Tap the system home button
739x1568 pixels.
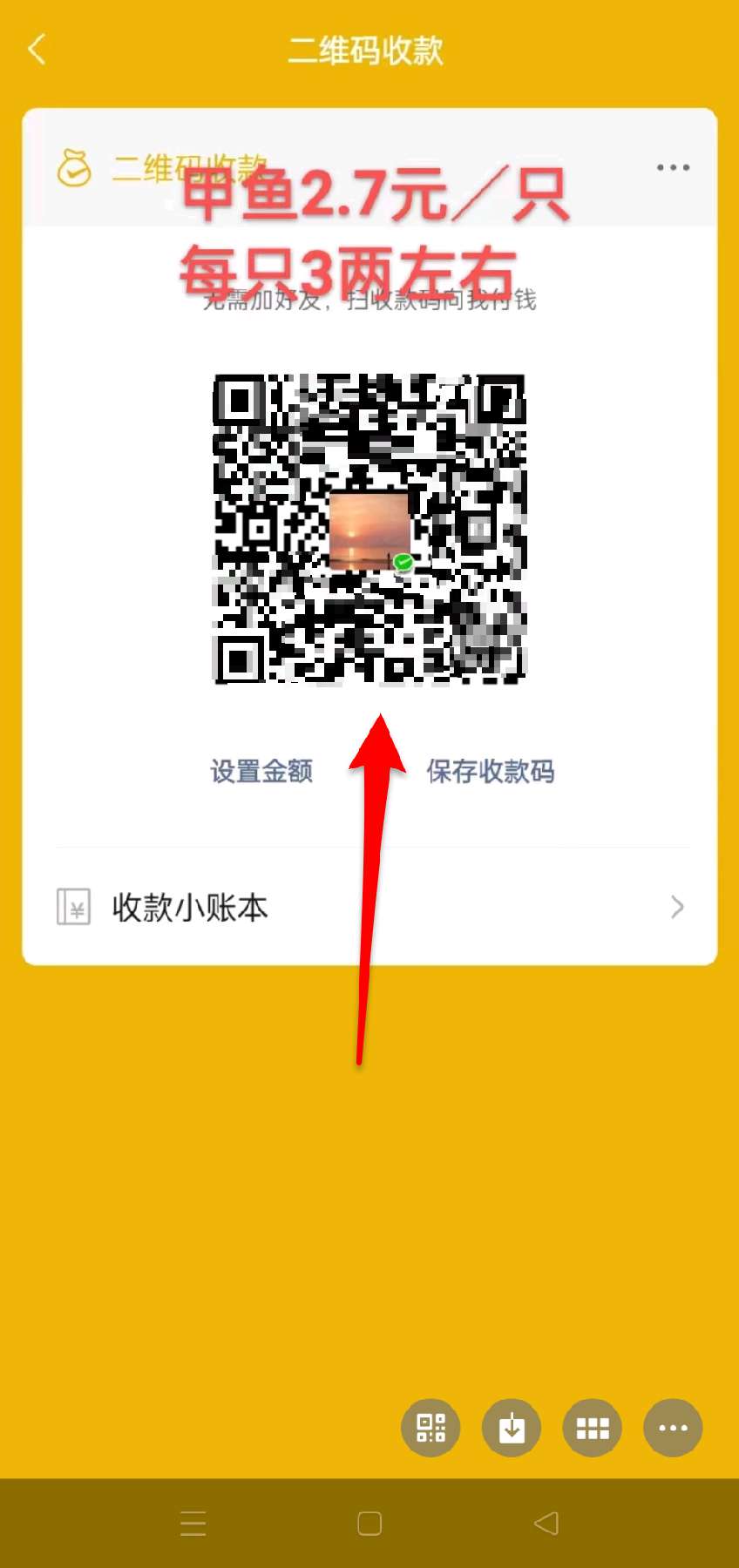369,1524
